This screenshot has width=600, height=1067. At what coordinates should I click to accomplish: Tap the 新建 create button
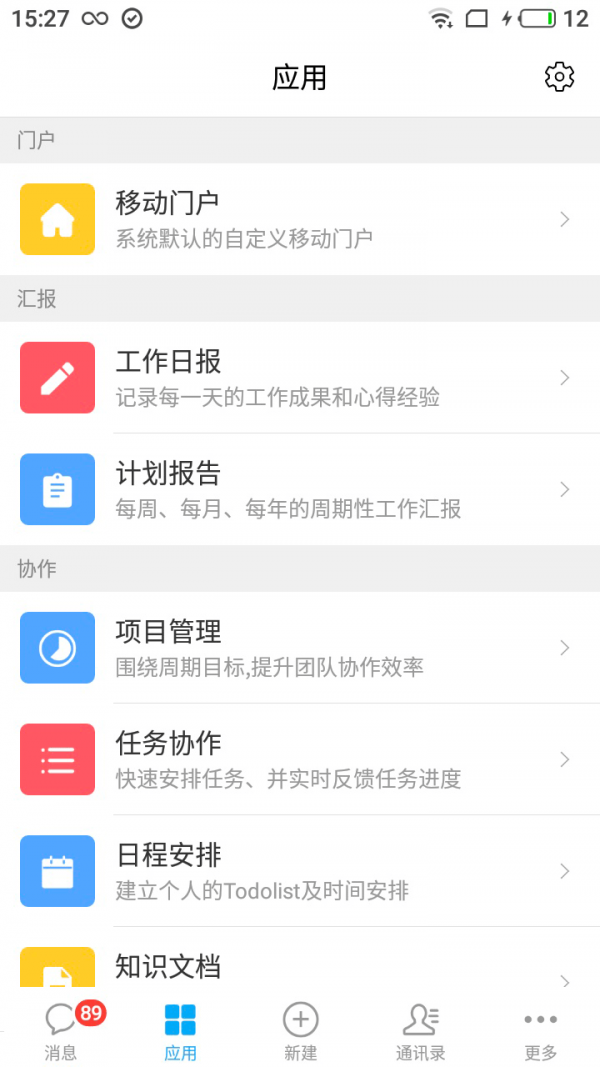pos(300,1030)
